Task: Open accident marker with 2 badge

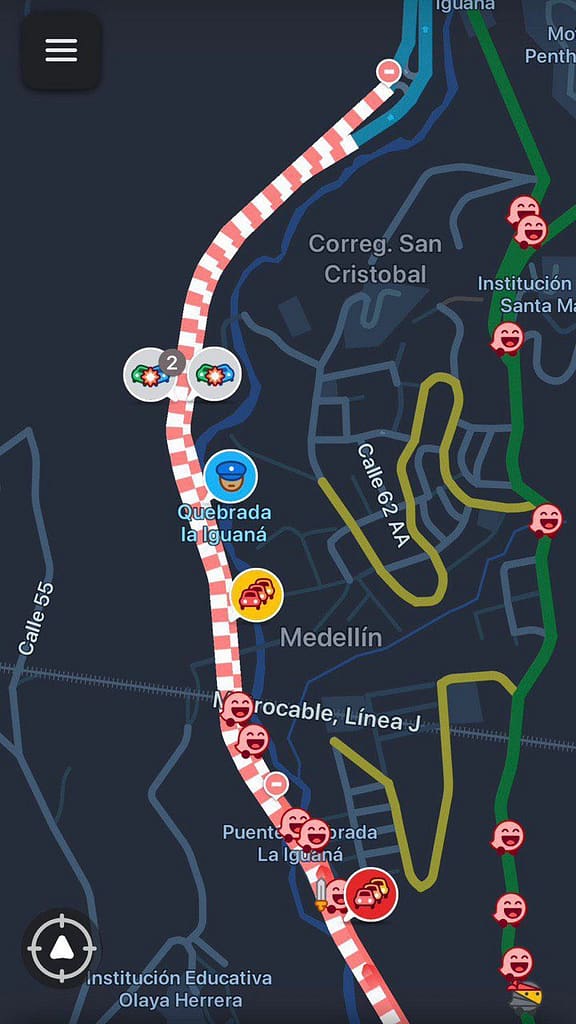Action: click(152, 374)
